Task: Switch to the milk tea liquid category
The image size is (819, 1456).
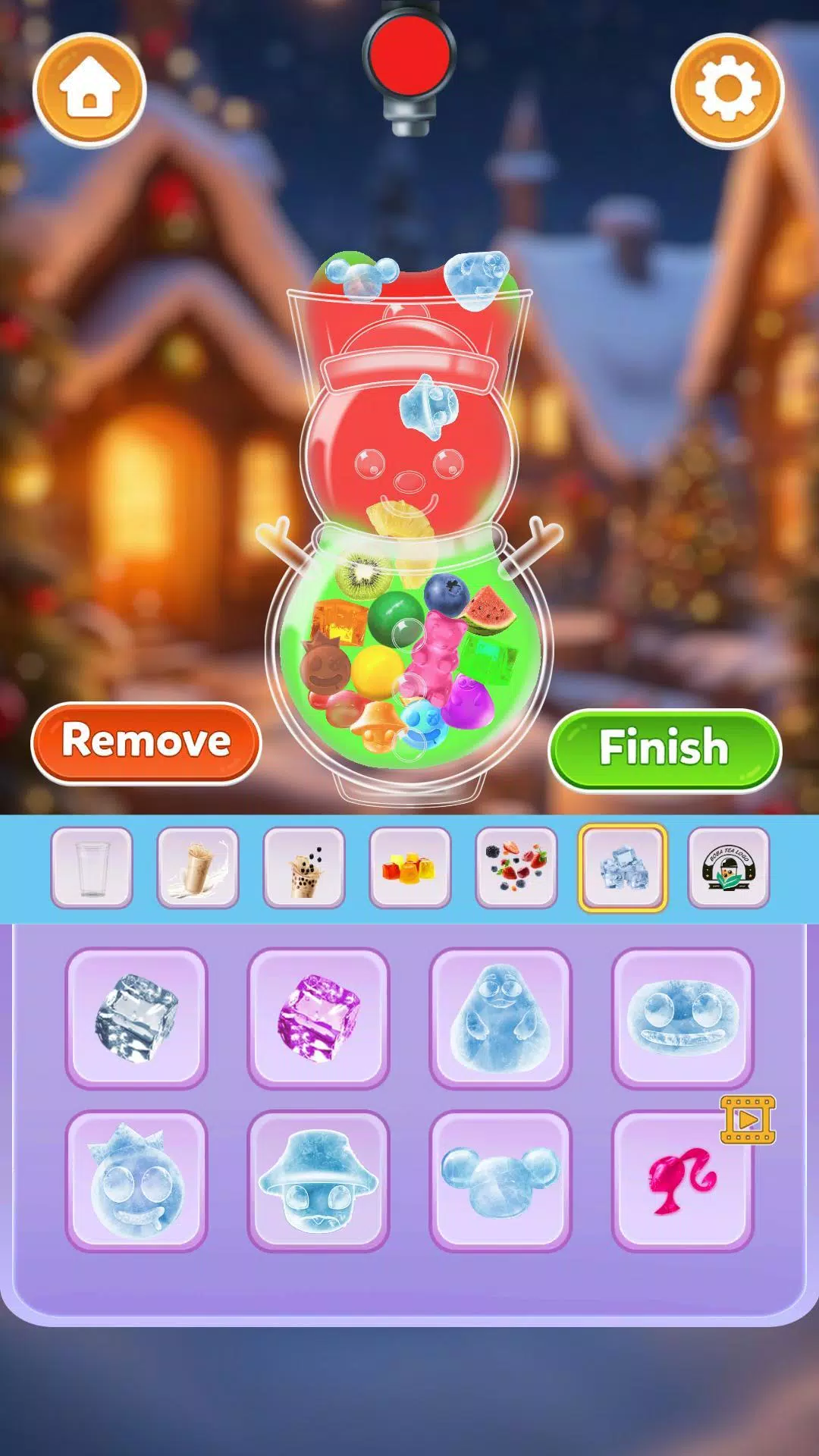Action: [x=198, y=868]
